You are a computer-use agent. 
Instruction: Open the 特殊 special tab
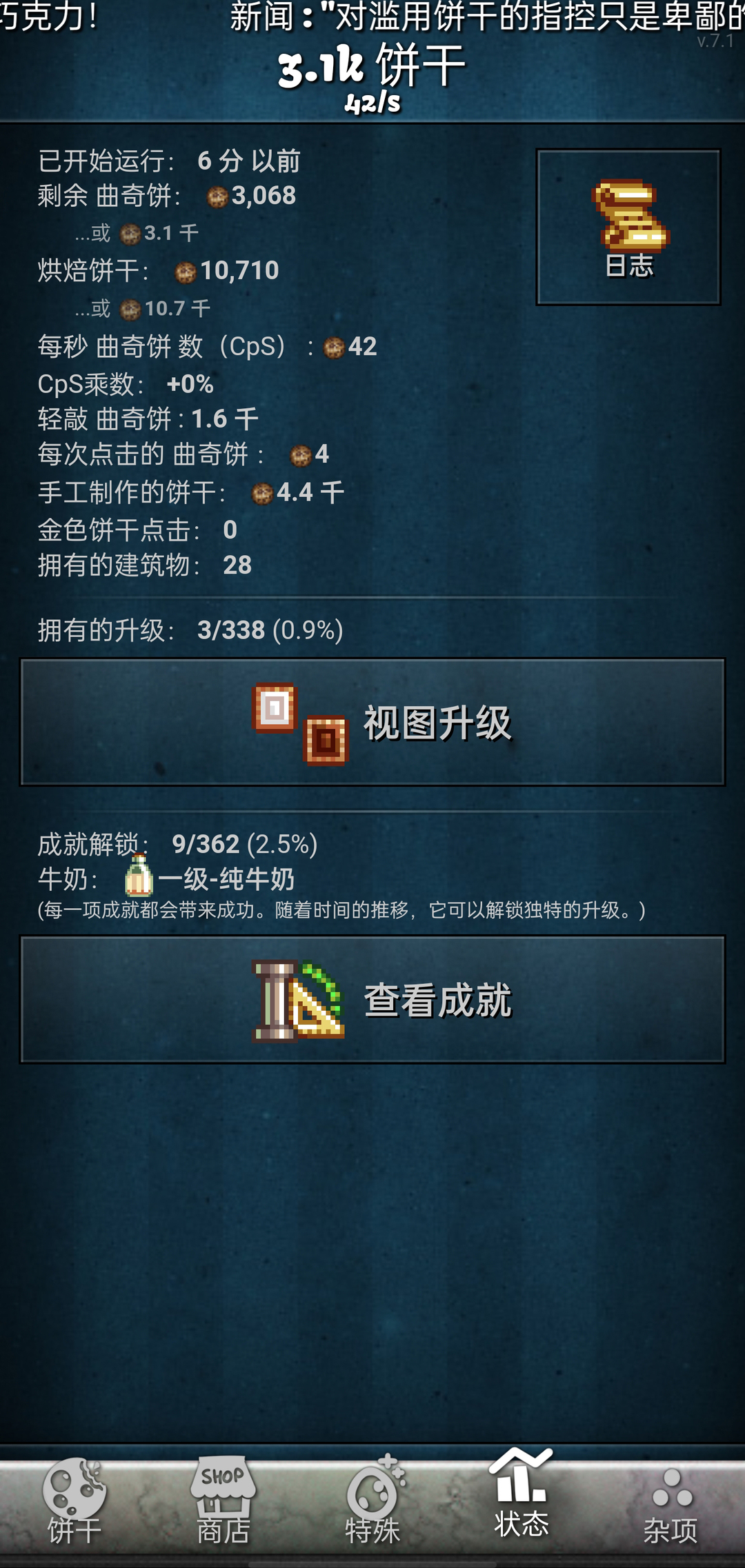(372, 1502)
